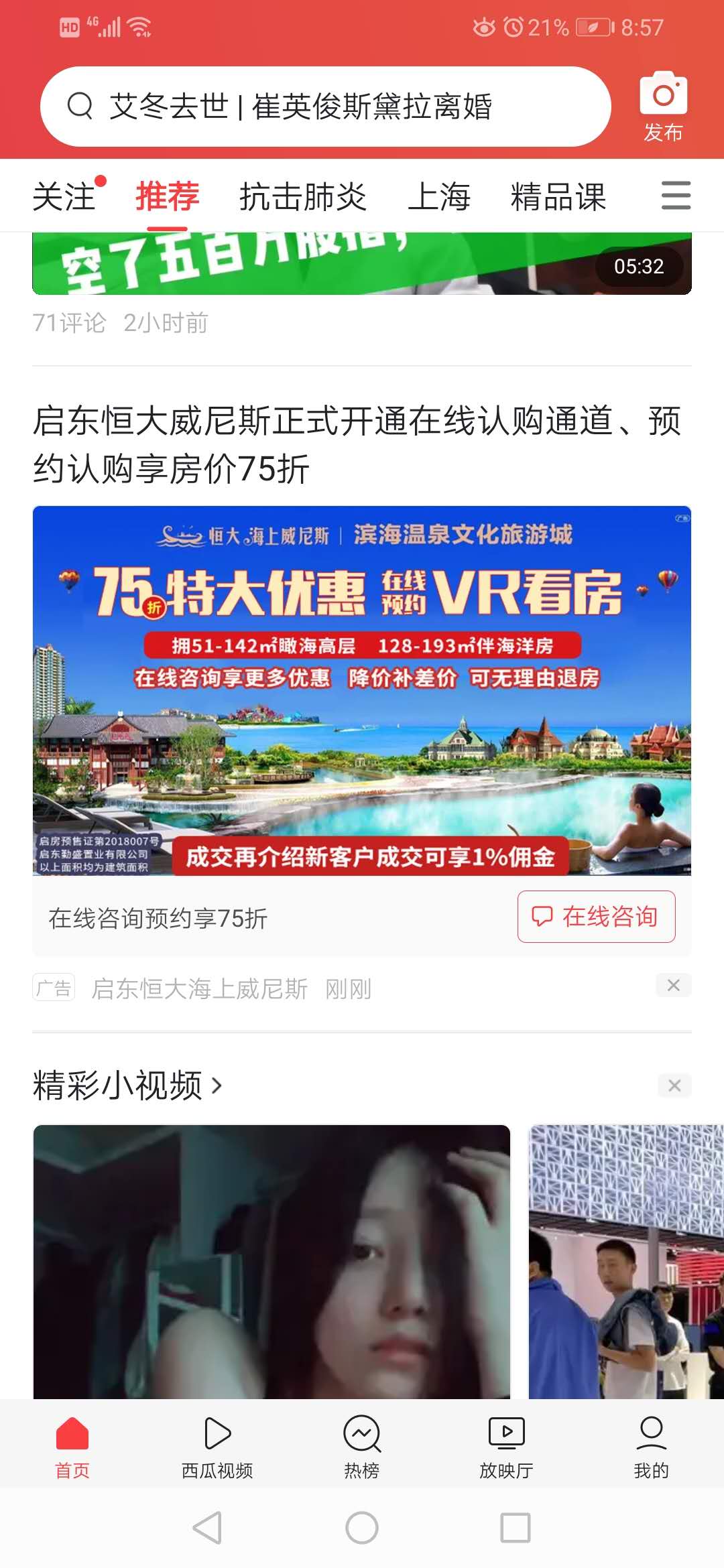The width and height of the screenshot is (724, 1568).
Task: Open the 精彩小视频 section
Action: point(127,1086)
